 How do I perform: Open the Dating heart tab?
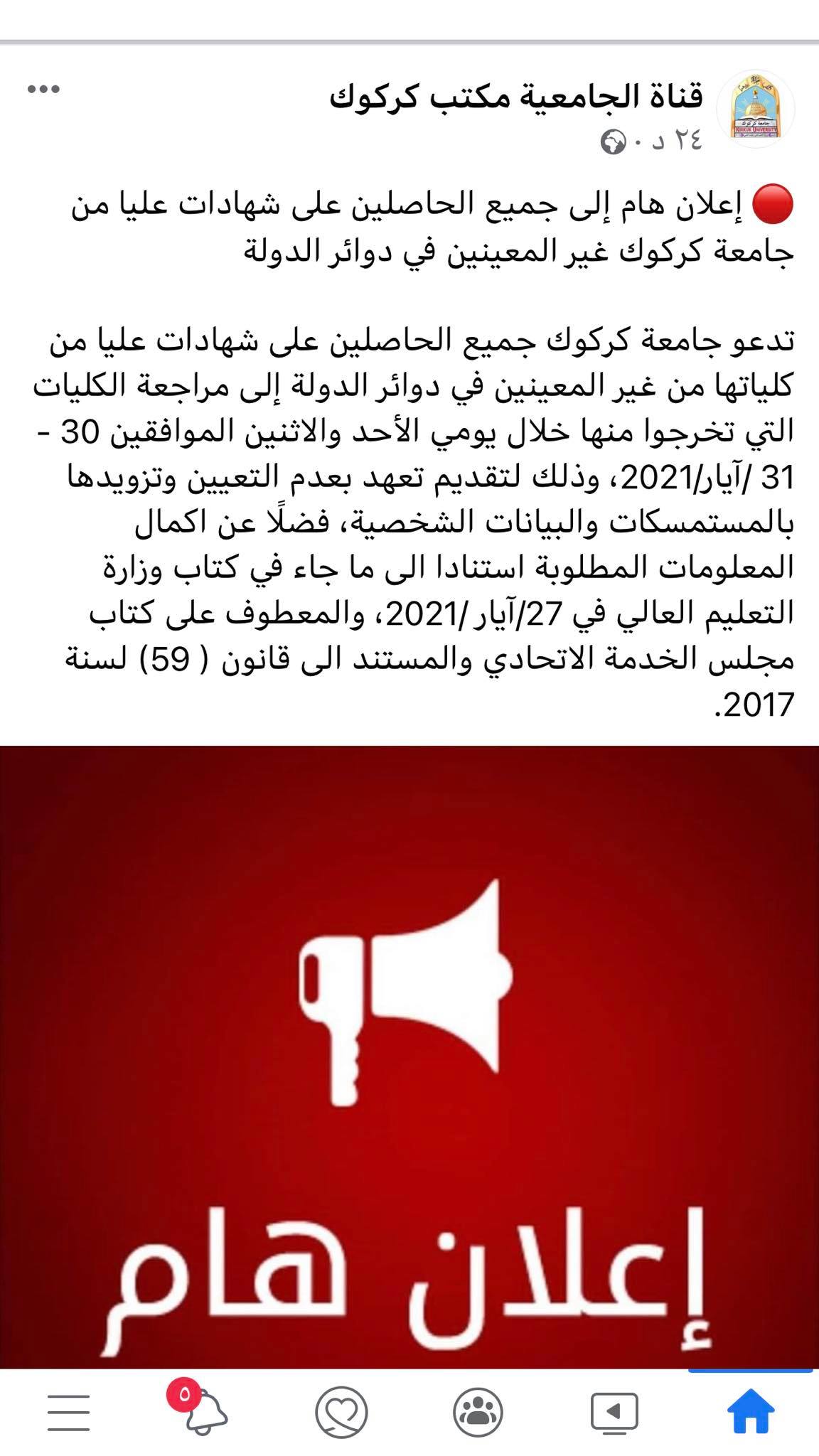pos(341,1412)
